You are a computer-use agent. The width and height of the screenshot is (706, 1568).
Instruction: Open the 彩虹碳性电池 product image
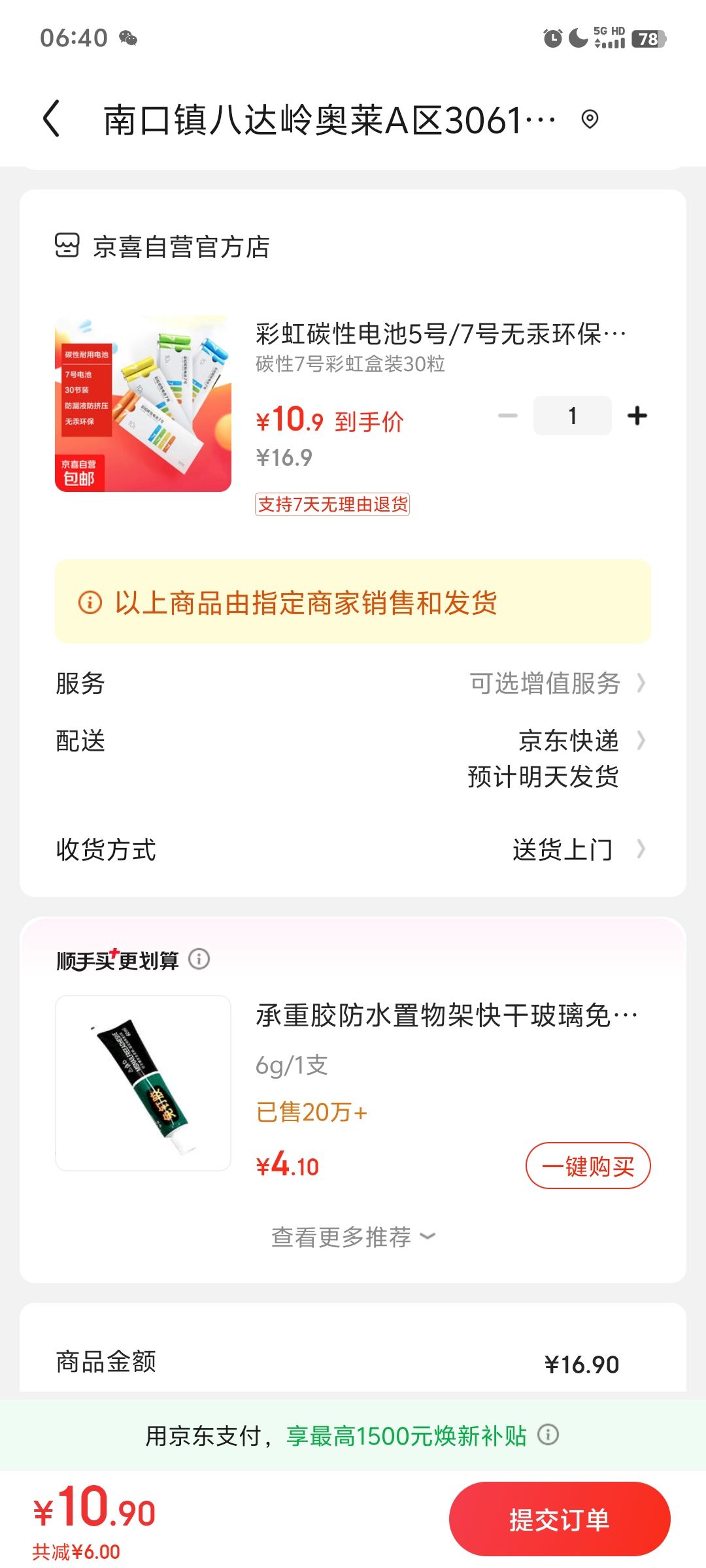143,404
